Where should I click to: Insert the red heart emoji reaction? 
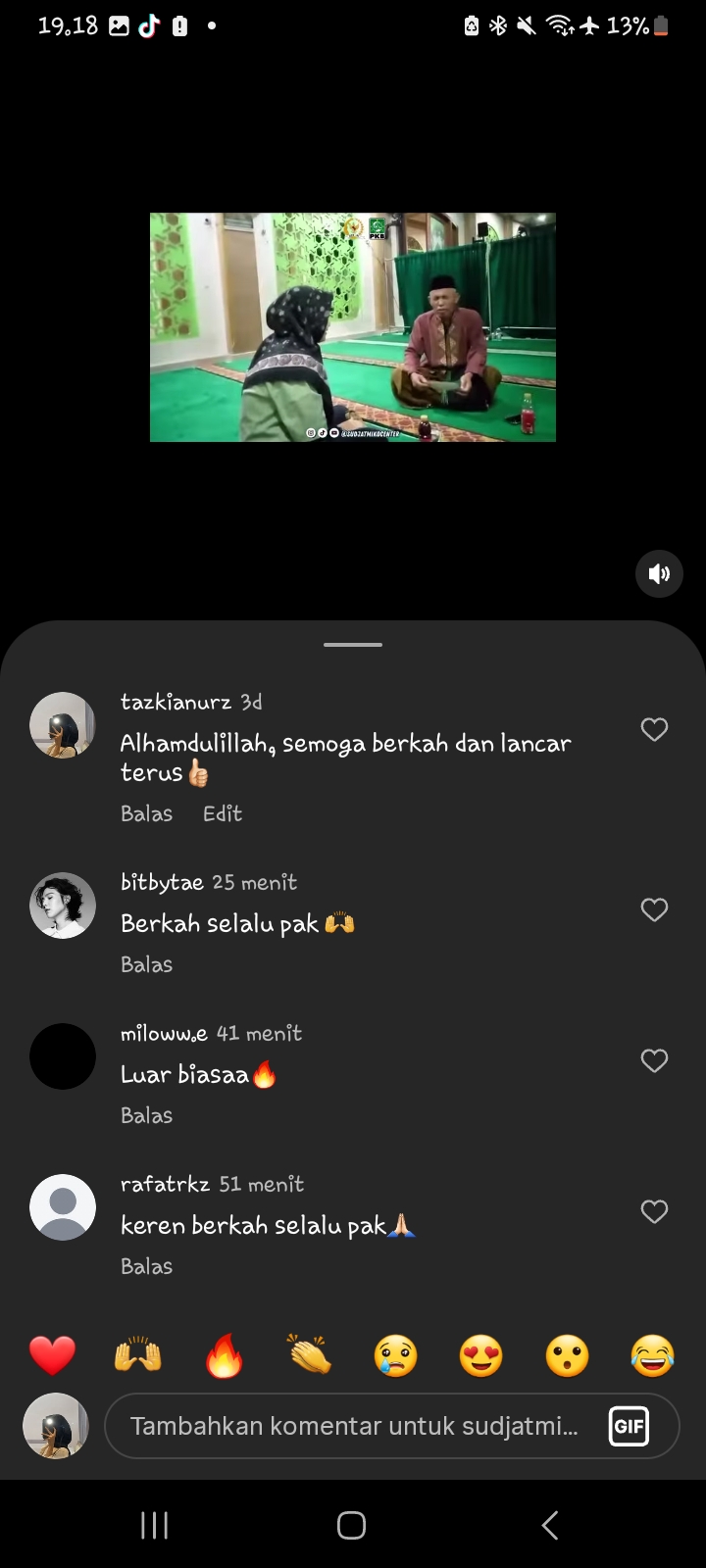[x=53, y=1356]
